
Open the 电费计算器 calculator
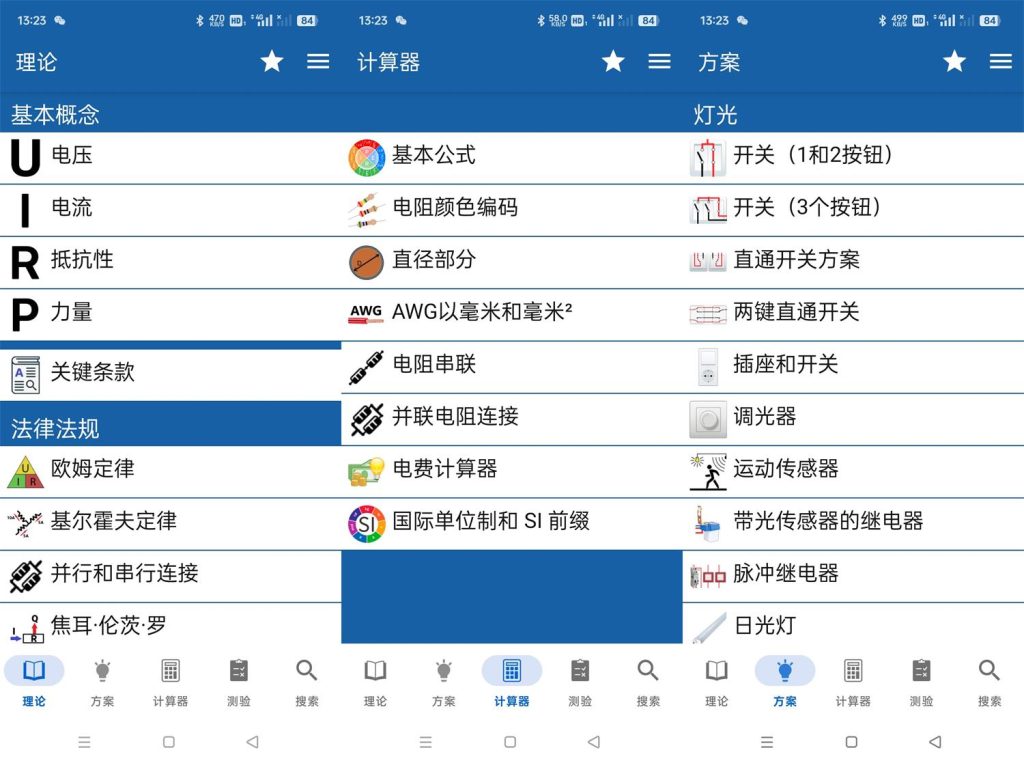pos(512,469)
